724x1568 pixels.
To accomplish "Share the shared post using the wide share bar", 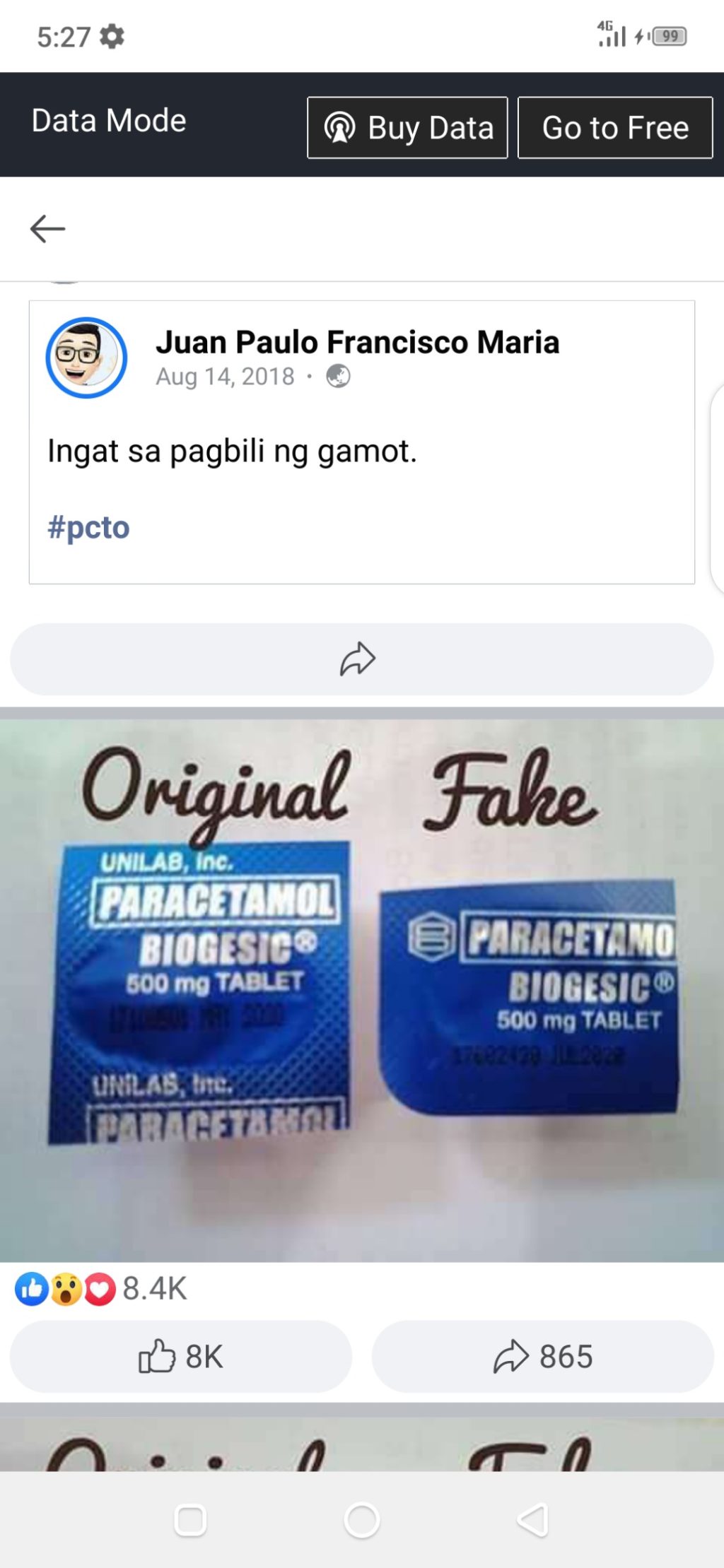I will point(361,659).
